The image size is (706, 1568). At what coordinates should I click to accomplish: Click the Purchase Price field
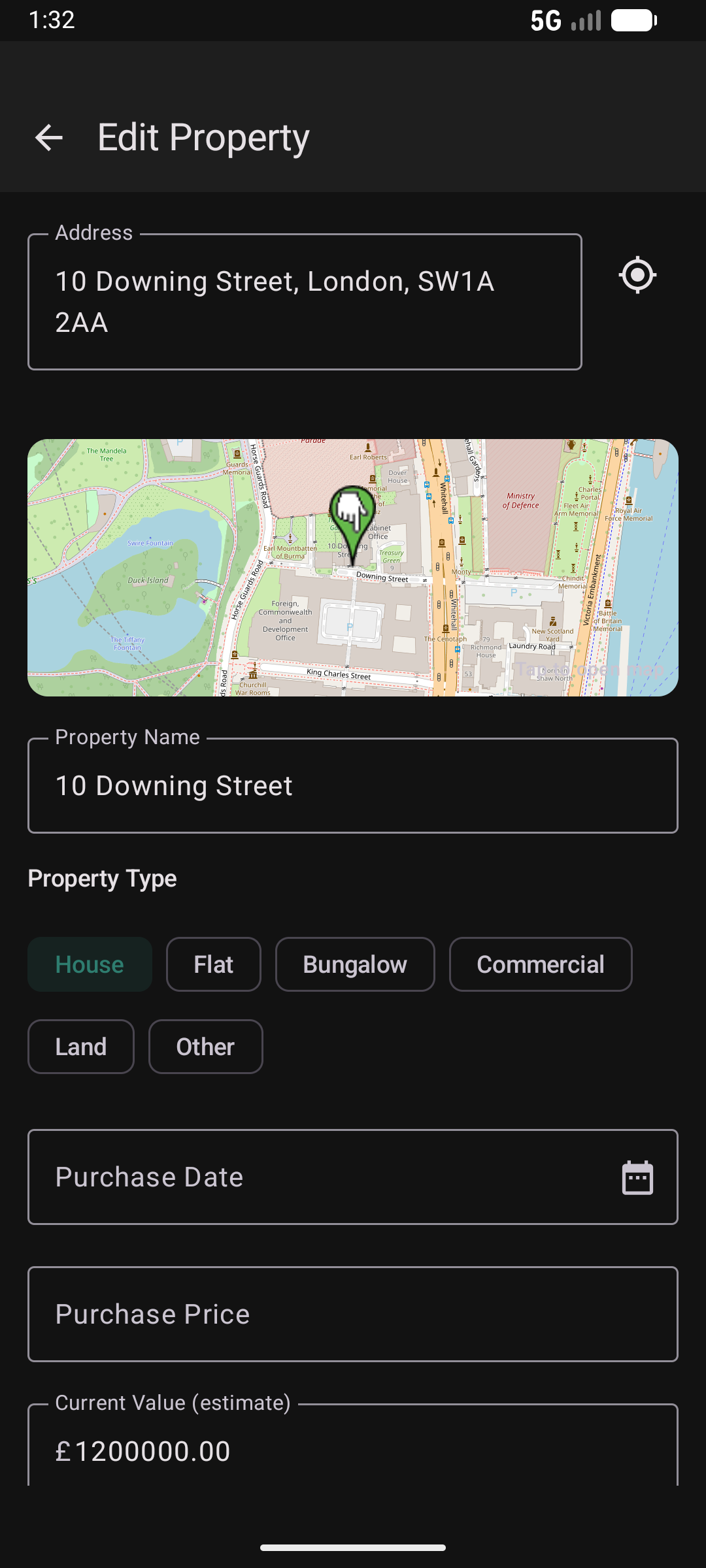352,1314
